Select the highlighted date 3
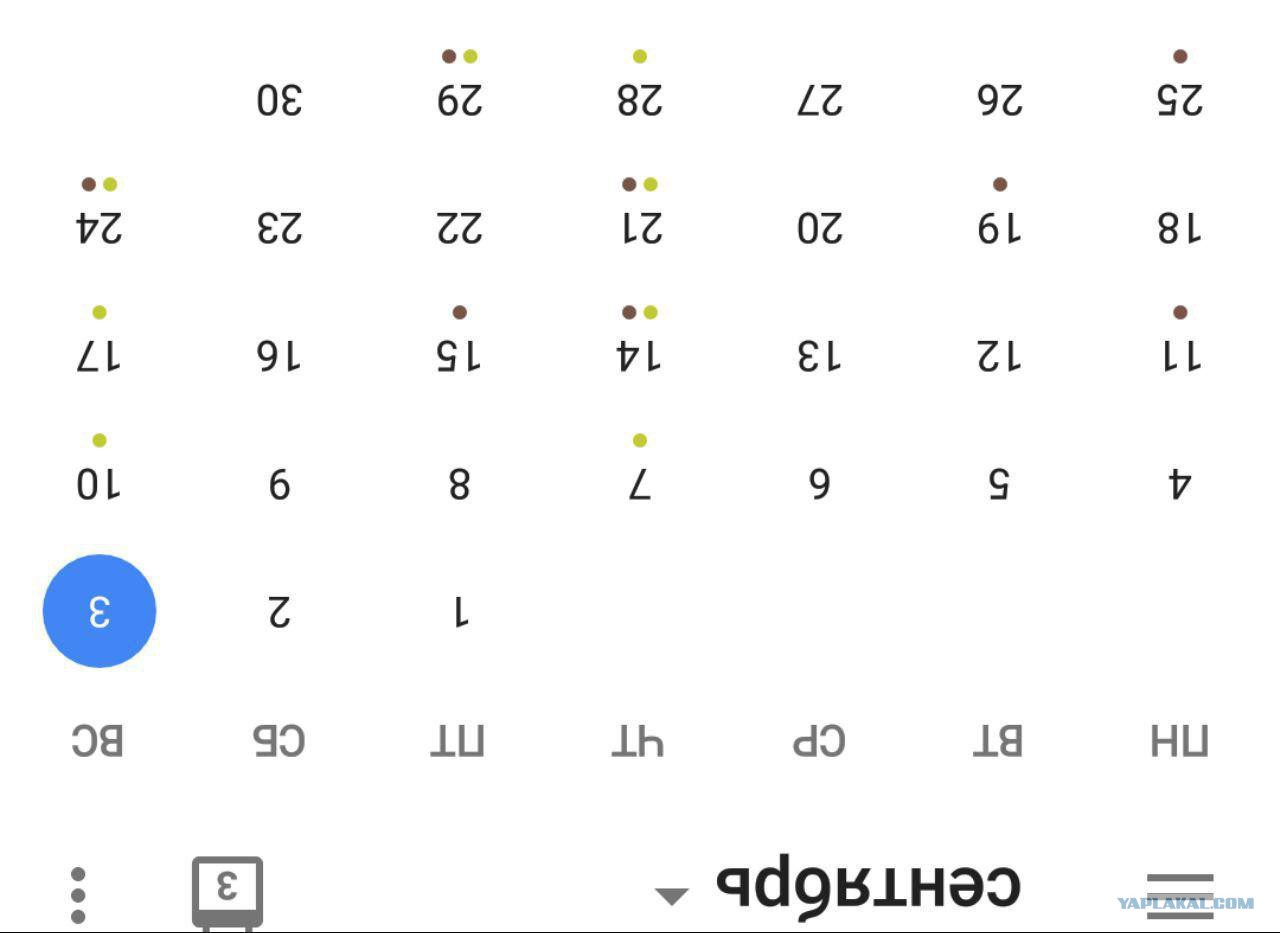This screenshot has height=933, width=1280. tap(99, 611)
